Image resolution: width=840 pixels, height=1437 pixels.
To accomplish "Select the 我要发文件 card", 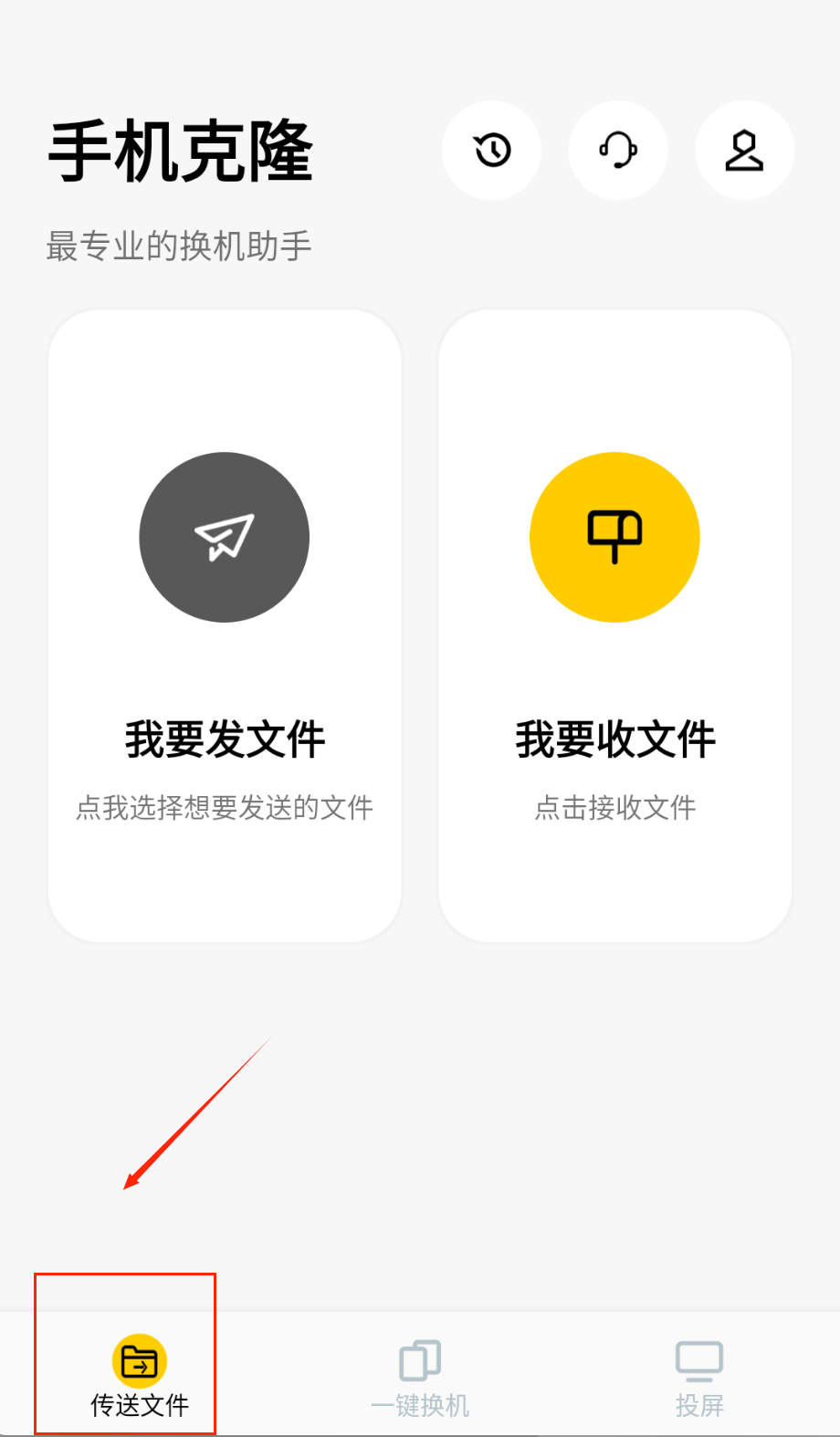I will (x=225, y=626).
